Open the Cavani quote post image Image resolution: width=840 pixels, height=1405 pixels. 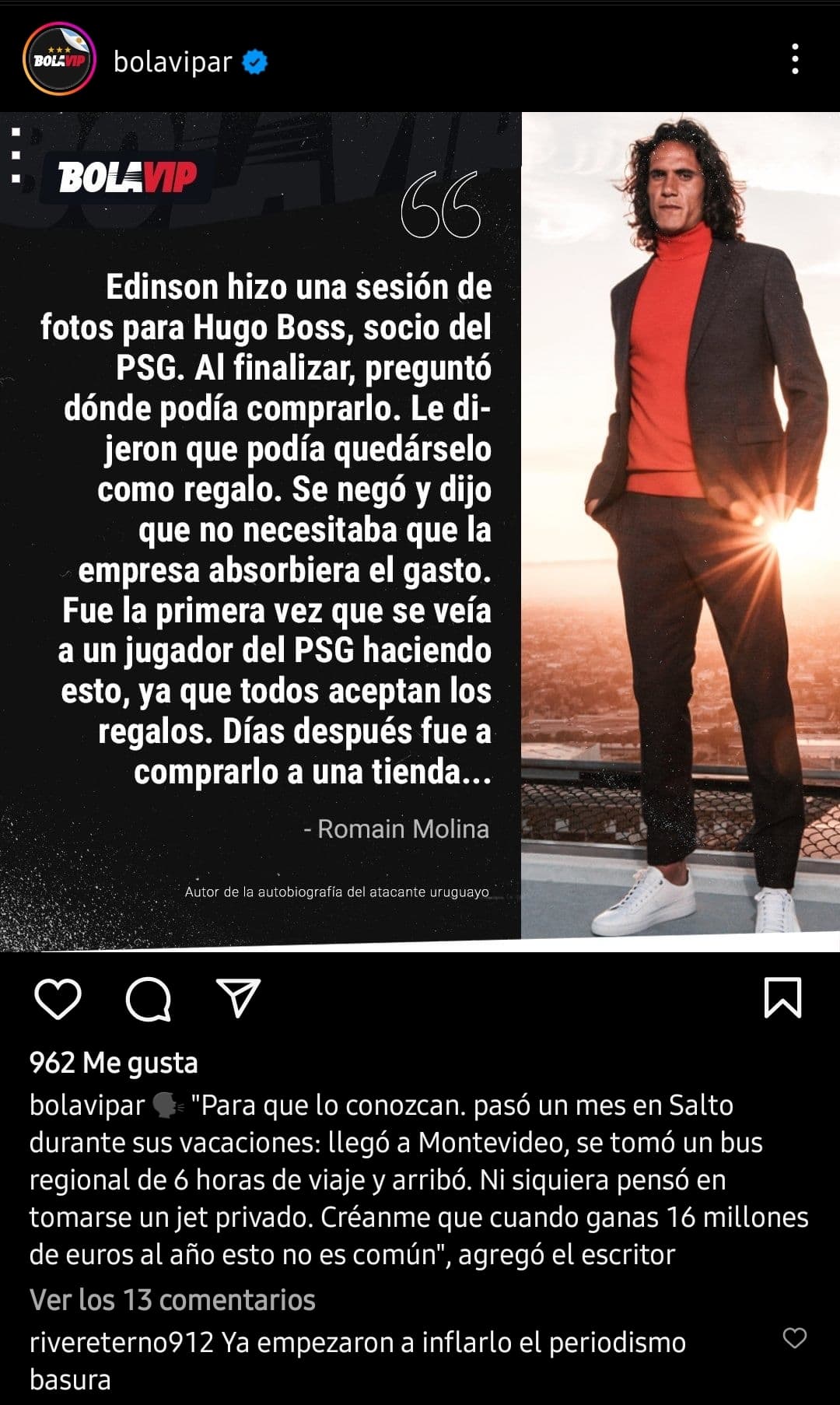click(420, 531)
